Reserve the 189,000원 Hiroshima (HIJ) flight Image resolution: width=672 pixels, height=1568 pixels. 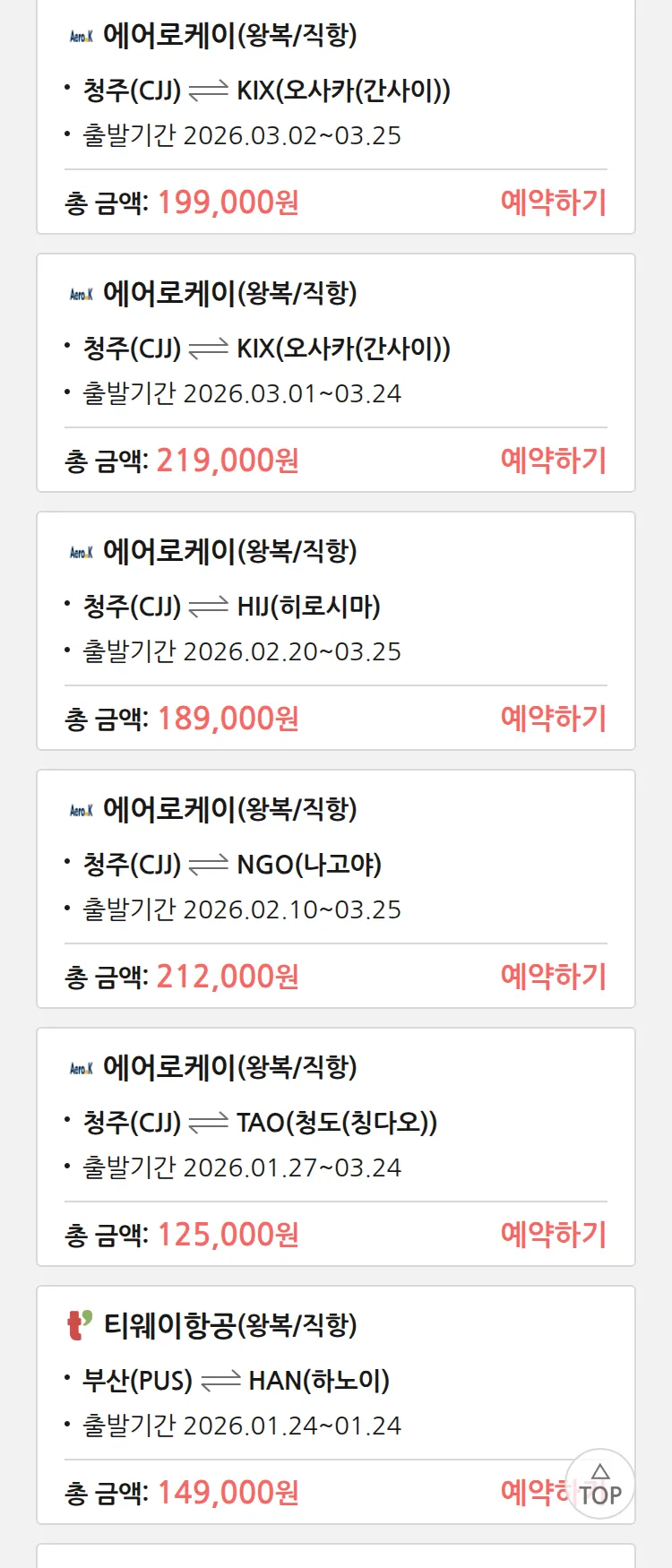pos(553,719)
